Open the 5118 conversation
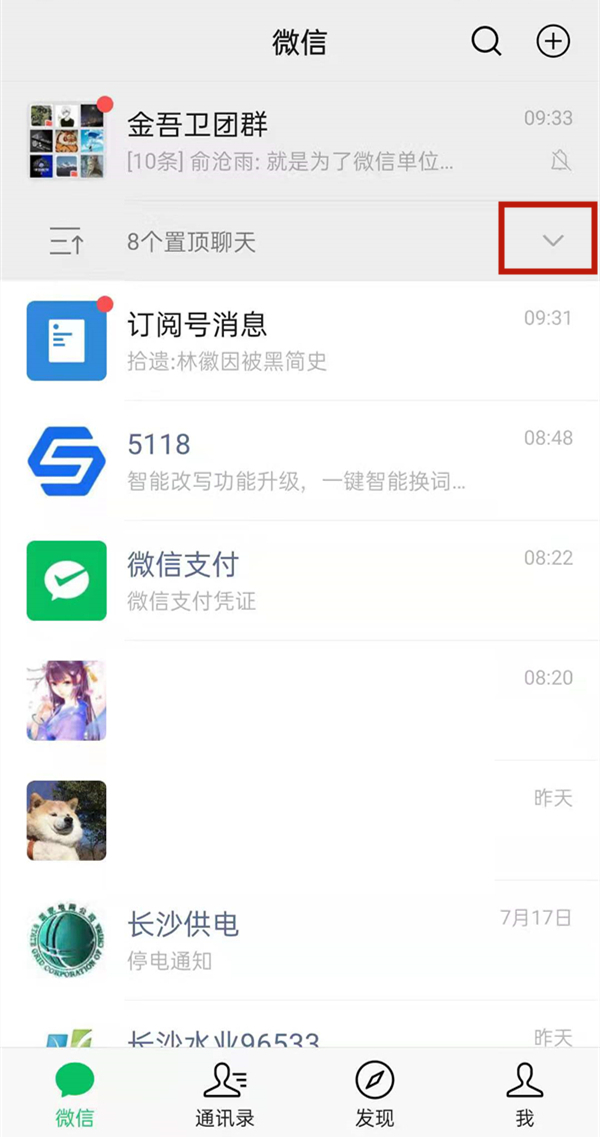 tap(300, 460)
